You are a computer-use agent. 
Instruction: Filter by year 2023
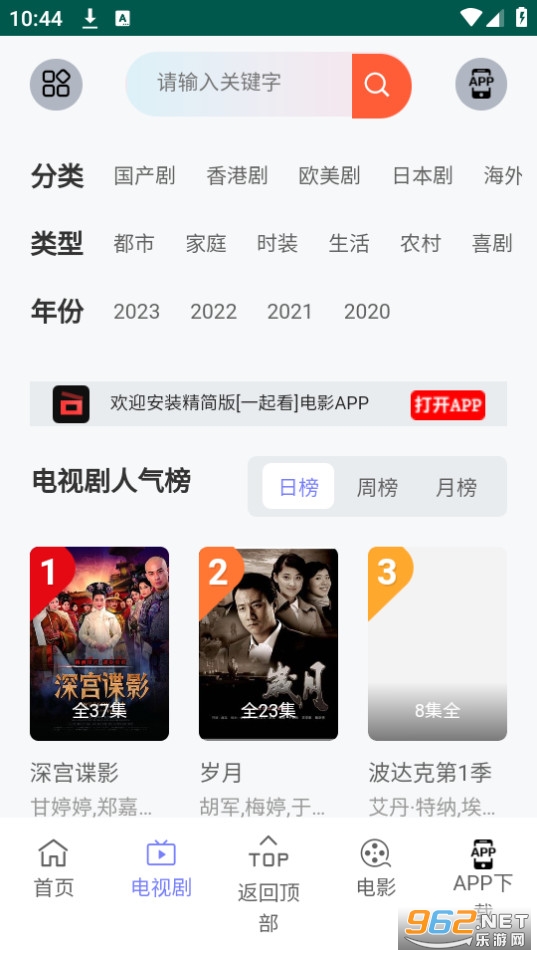[137, 312]
